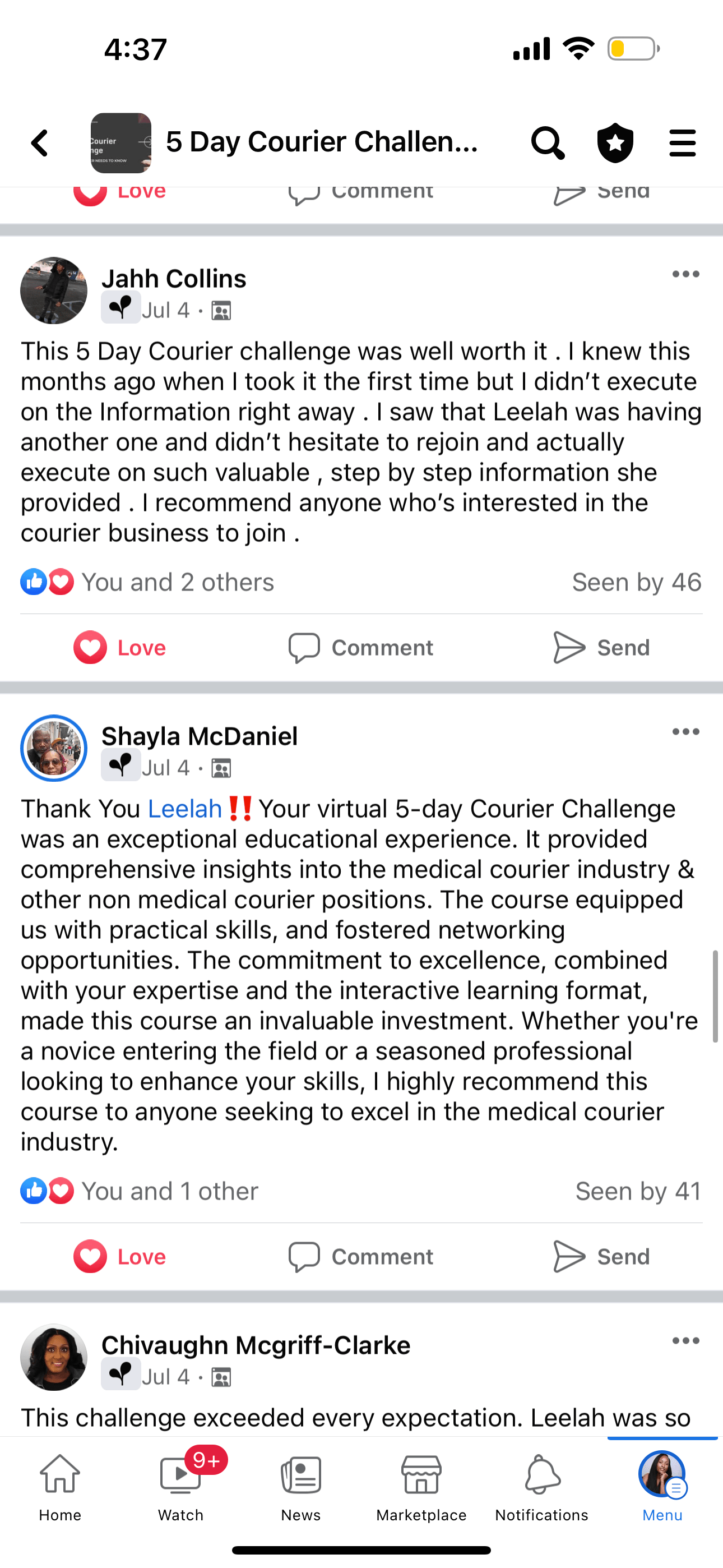The width and height of the screenshot is (723, 1568).
Task: Send Shayla McDaniel's post
Action: (601, 1256)
